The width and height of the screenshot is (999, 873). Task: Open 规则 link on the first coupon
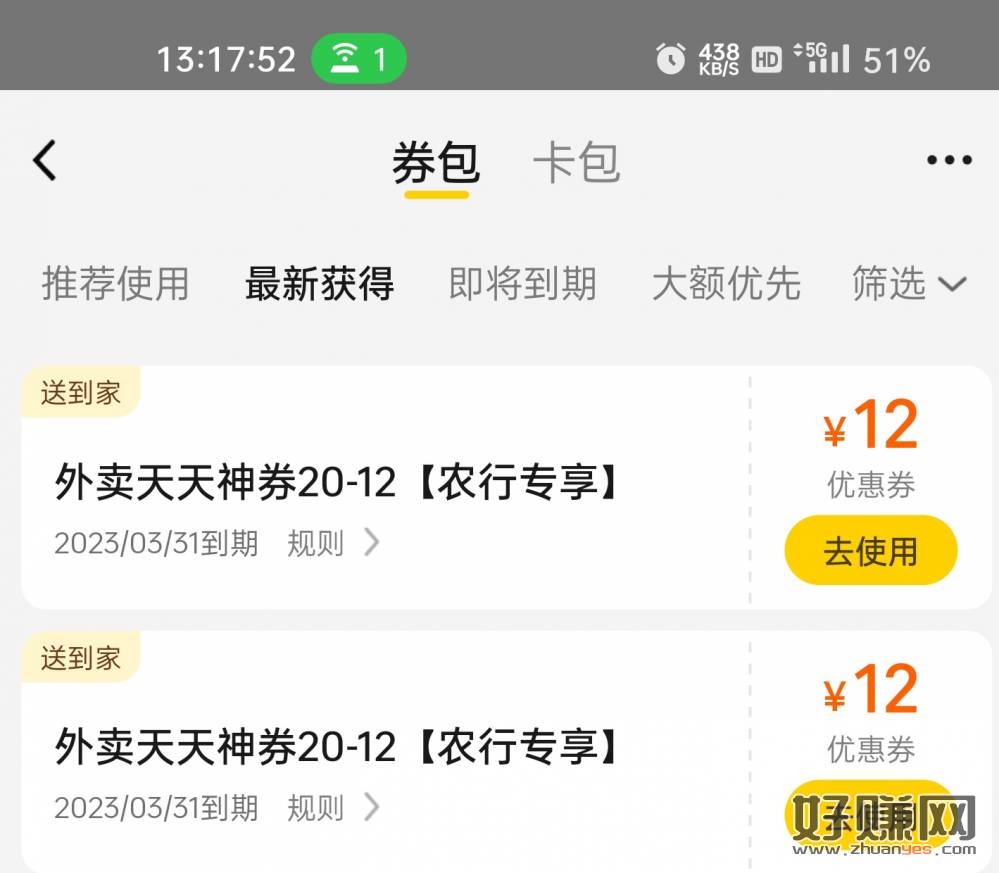pos(332,543)
